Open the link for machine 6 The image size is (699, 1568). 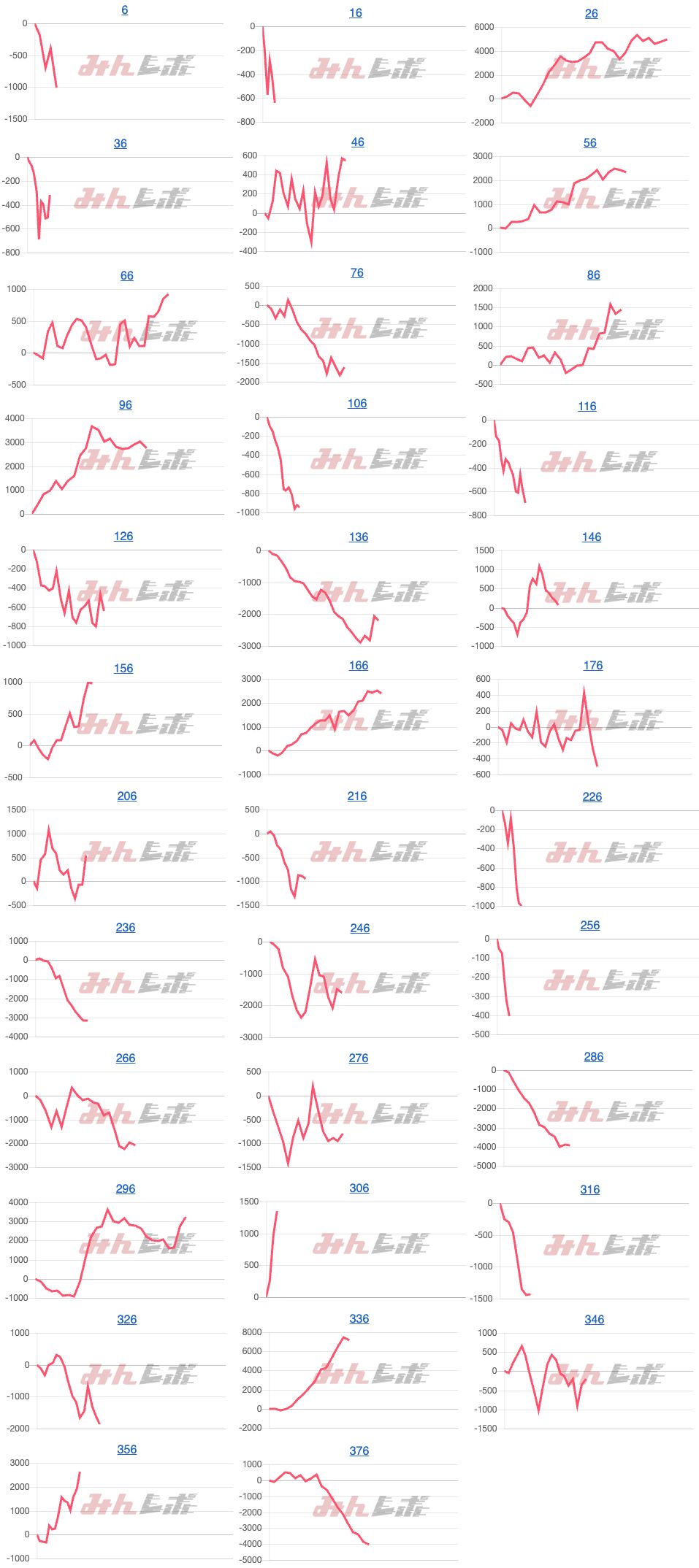click(125, 10)
